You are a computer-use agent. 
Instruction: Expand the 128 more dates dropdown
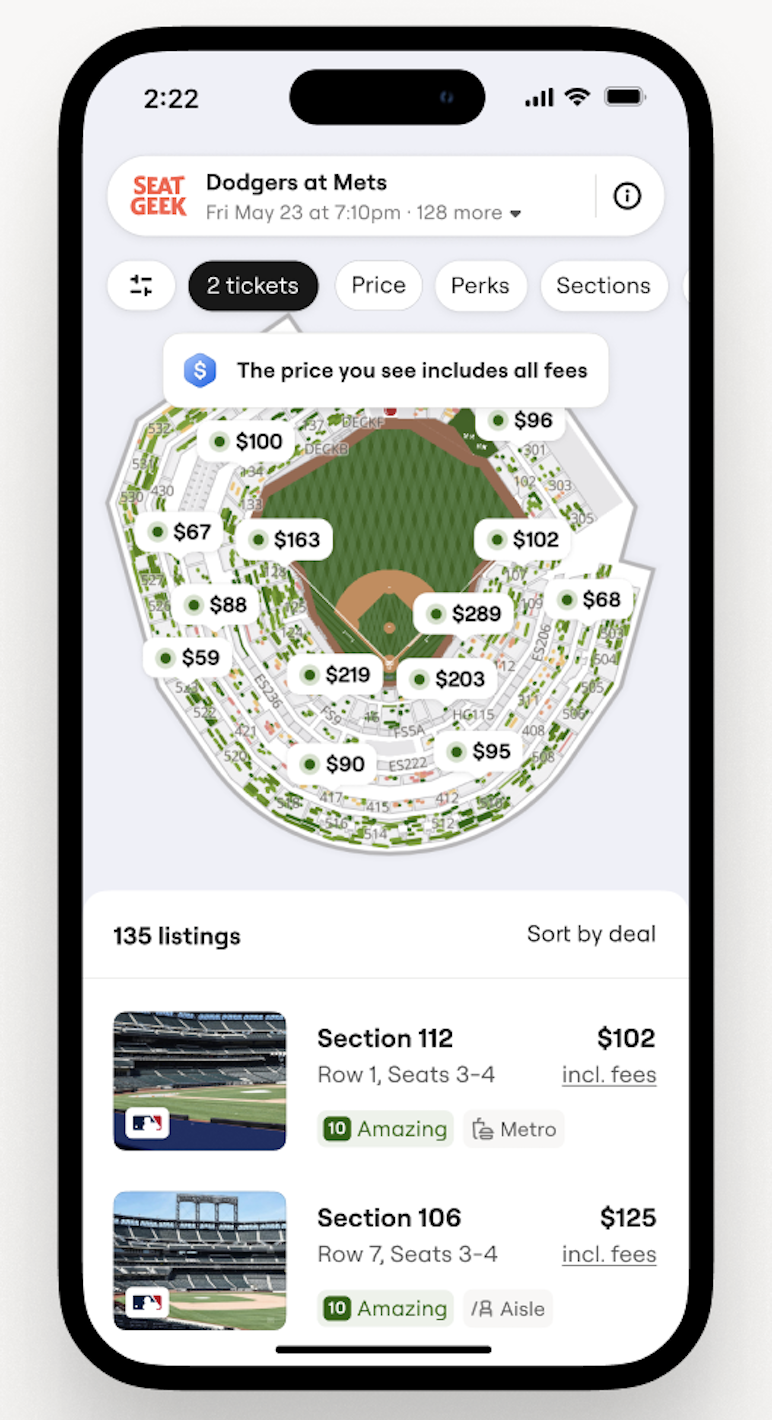[515, 213]
